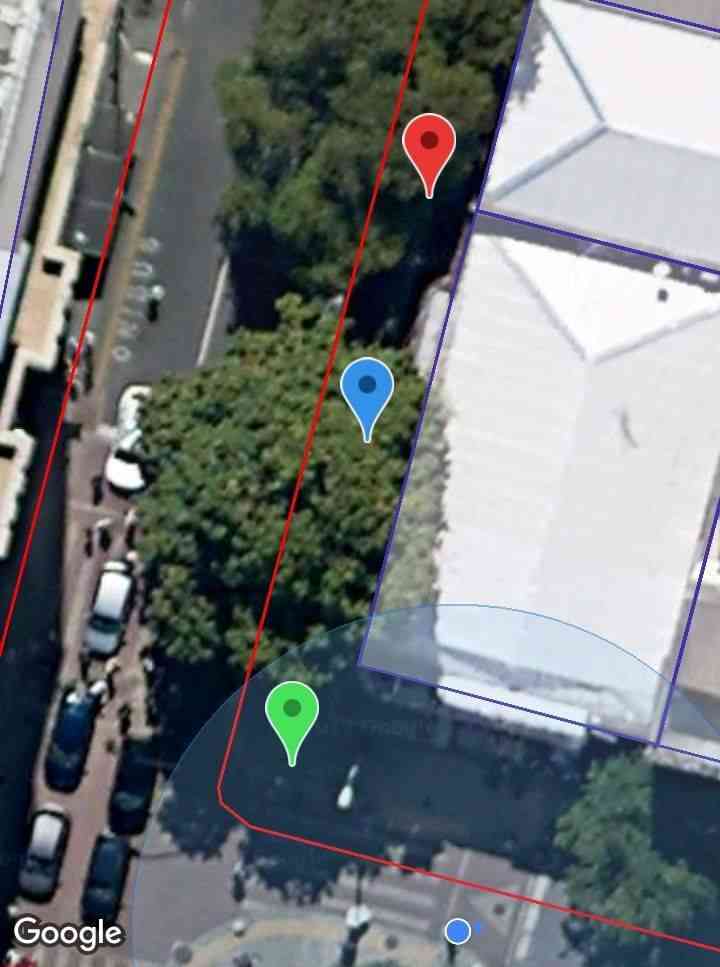Select the blue map pin marker
Image resolution: width=720 pixels, height=967 pixels.
[x=367, y=391]
